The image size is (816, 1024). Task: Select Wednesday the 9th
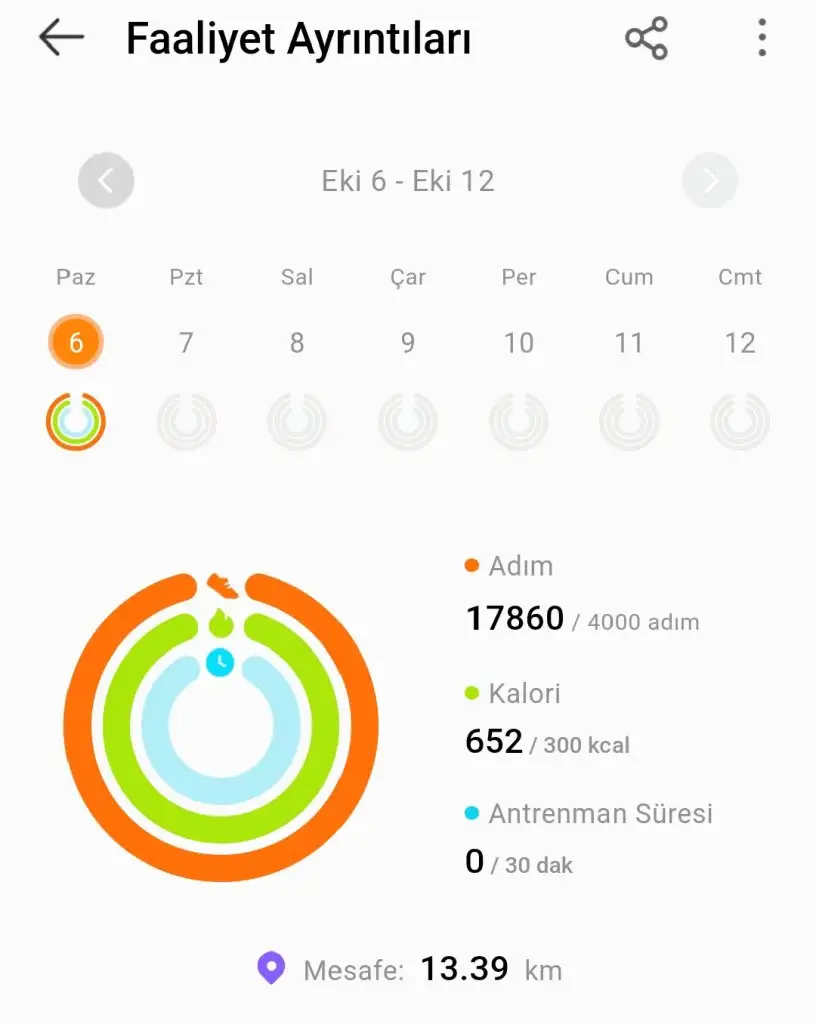pyautogui.click(x=408, y=343)
